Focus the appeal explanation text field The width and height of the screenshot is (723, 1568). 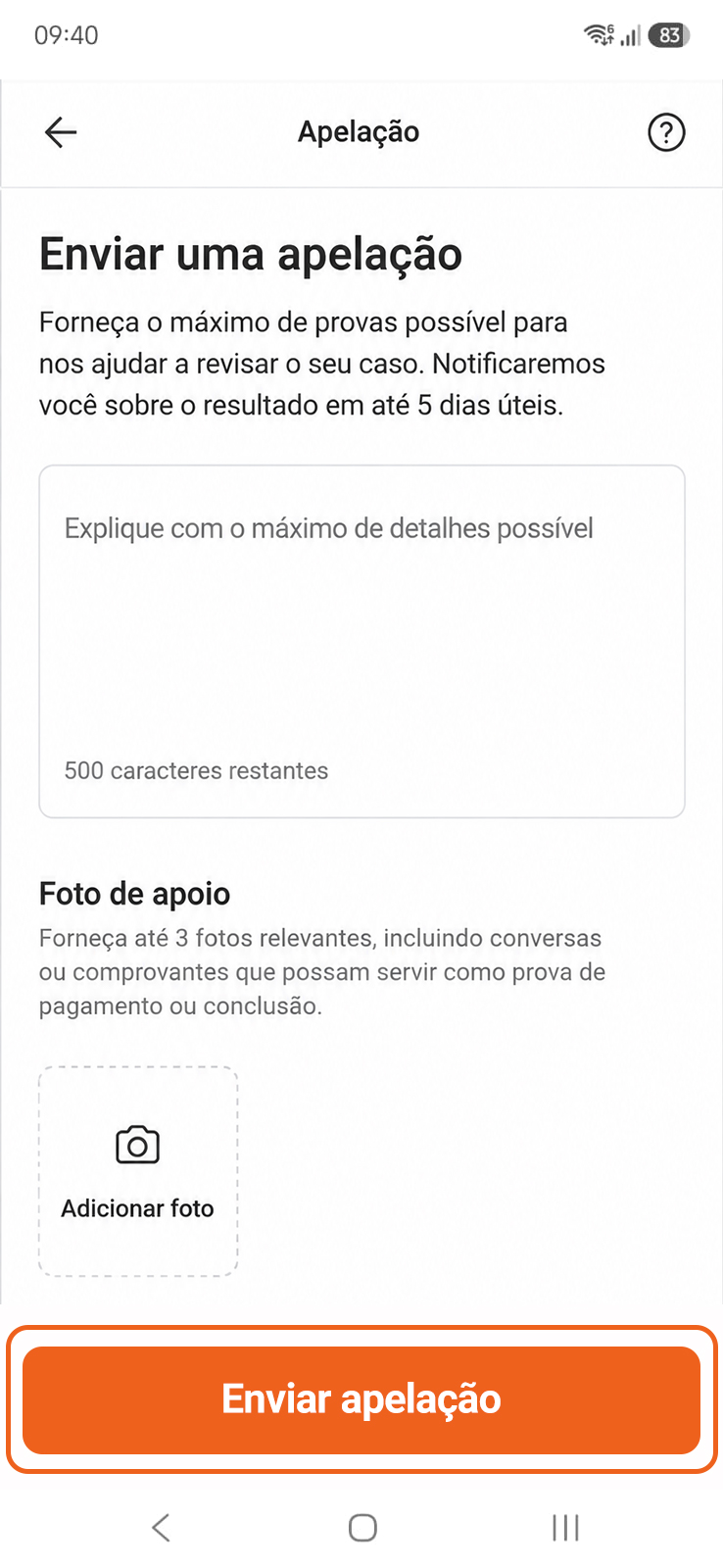coord(361,641)
